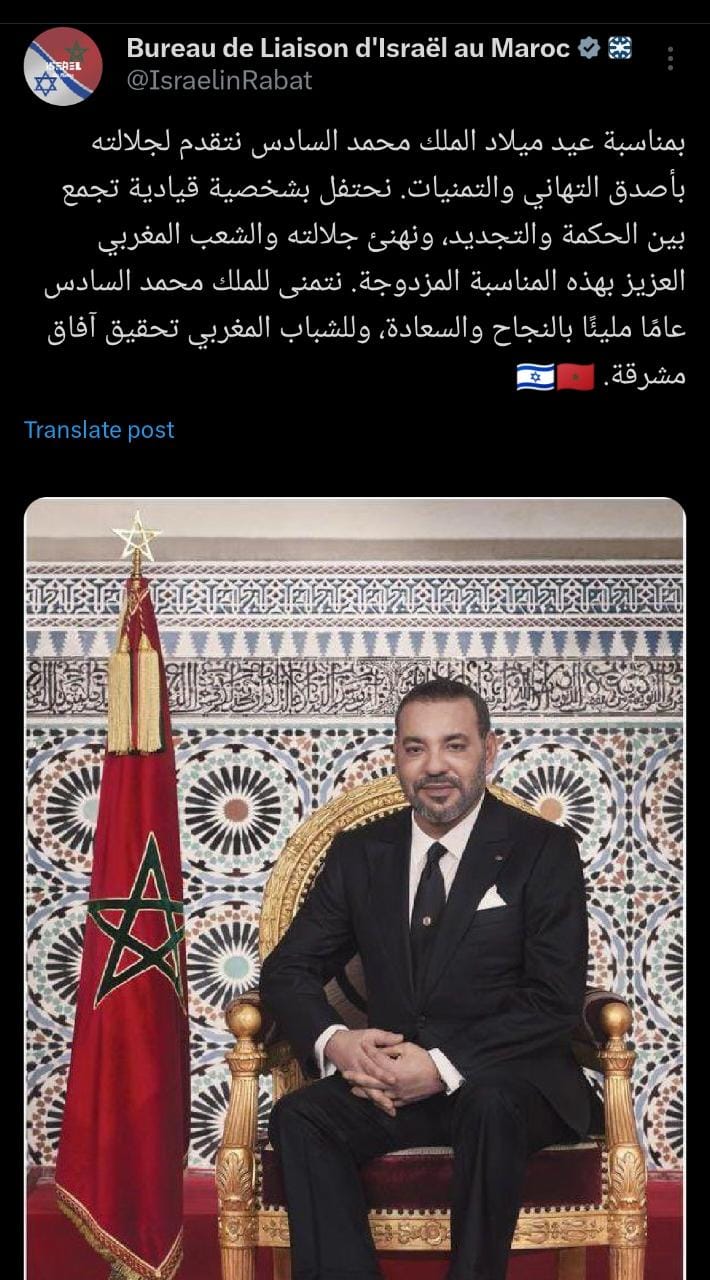Viewport: 710px width, 1280px height.
Task: Tap Translate post link
Action: pyautogui.click(x=99, y=430)
